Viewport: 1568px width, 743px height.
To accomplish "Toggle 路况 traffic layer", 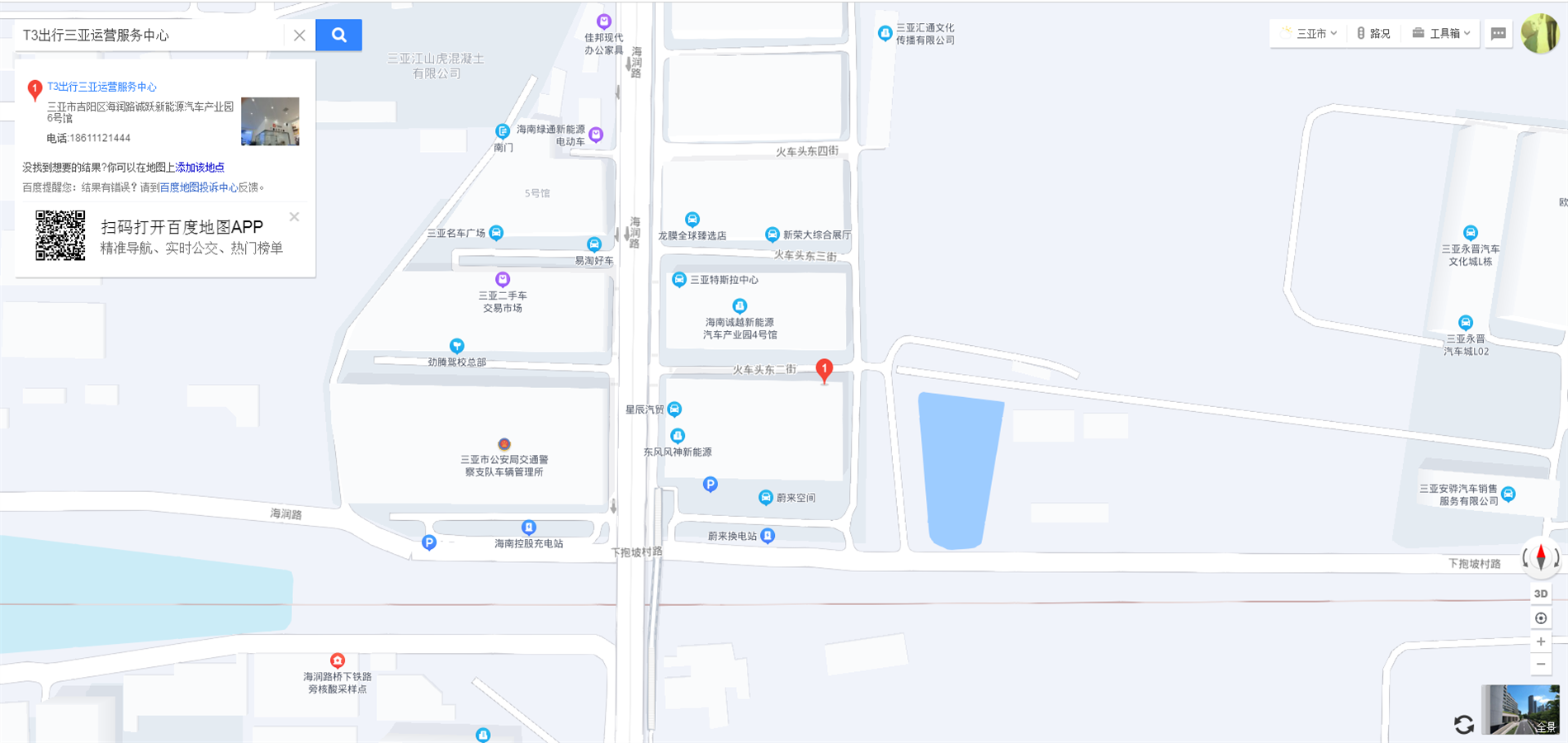I will coord(1373,34).
